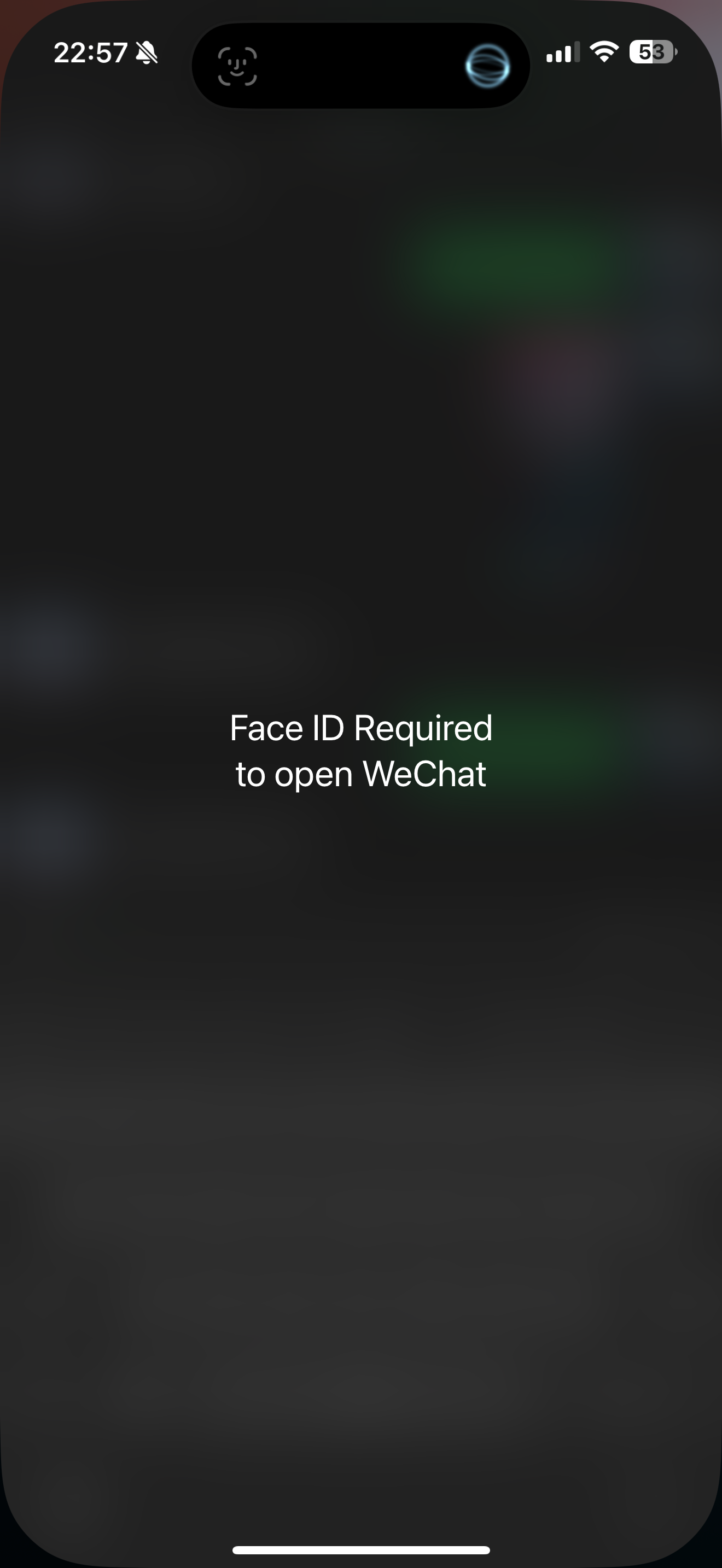Tap Face ID Required message to retry
722x1568 pixels.
click(x=360, y=751)
